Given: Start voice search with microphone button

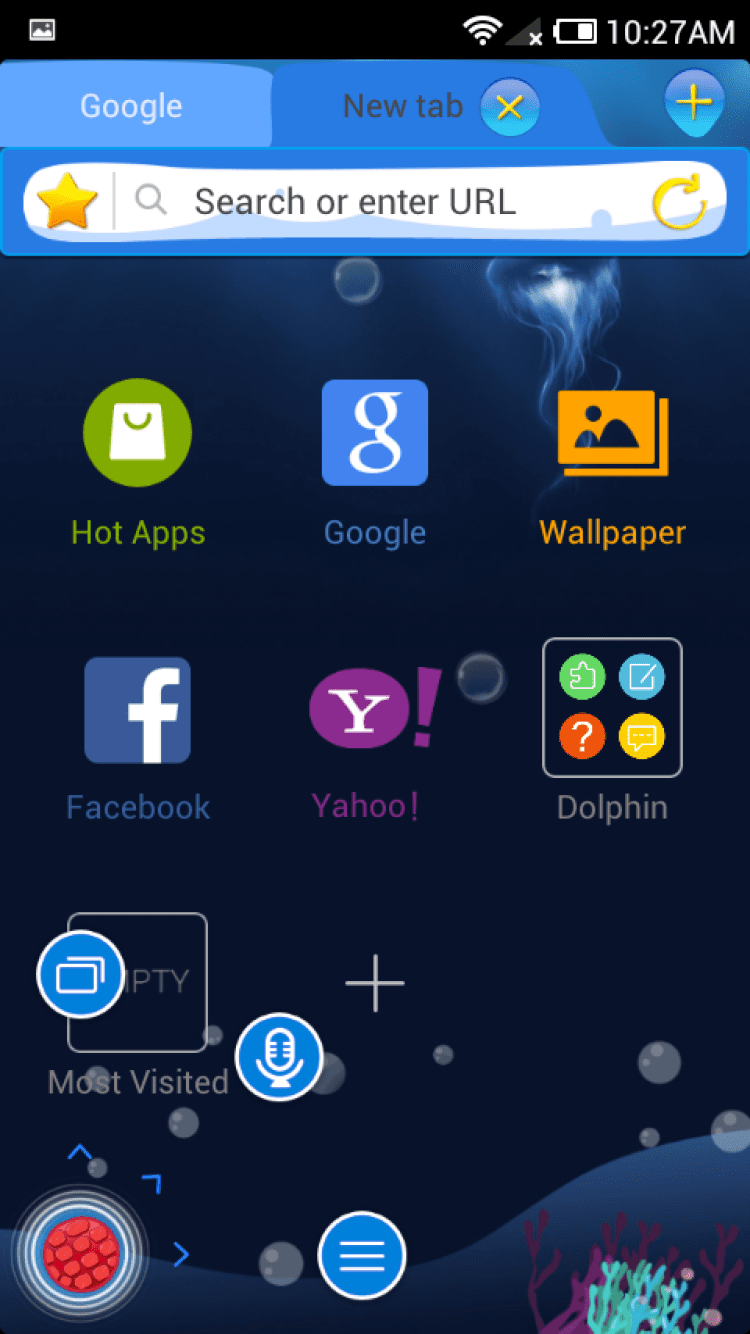Looking at the screenshot, I should tap(279, 1057).
